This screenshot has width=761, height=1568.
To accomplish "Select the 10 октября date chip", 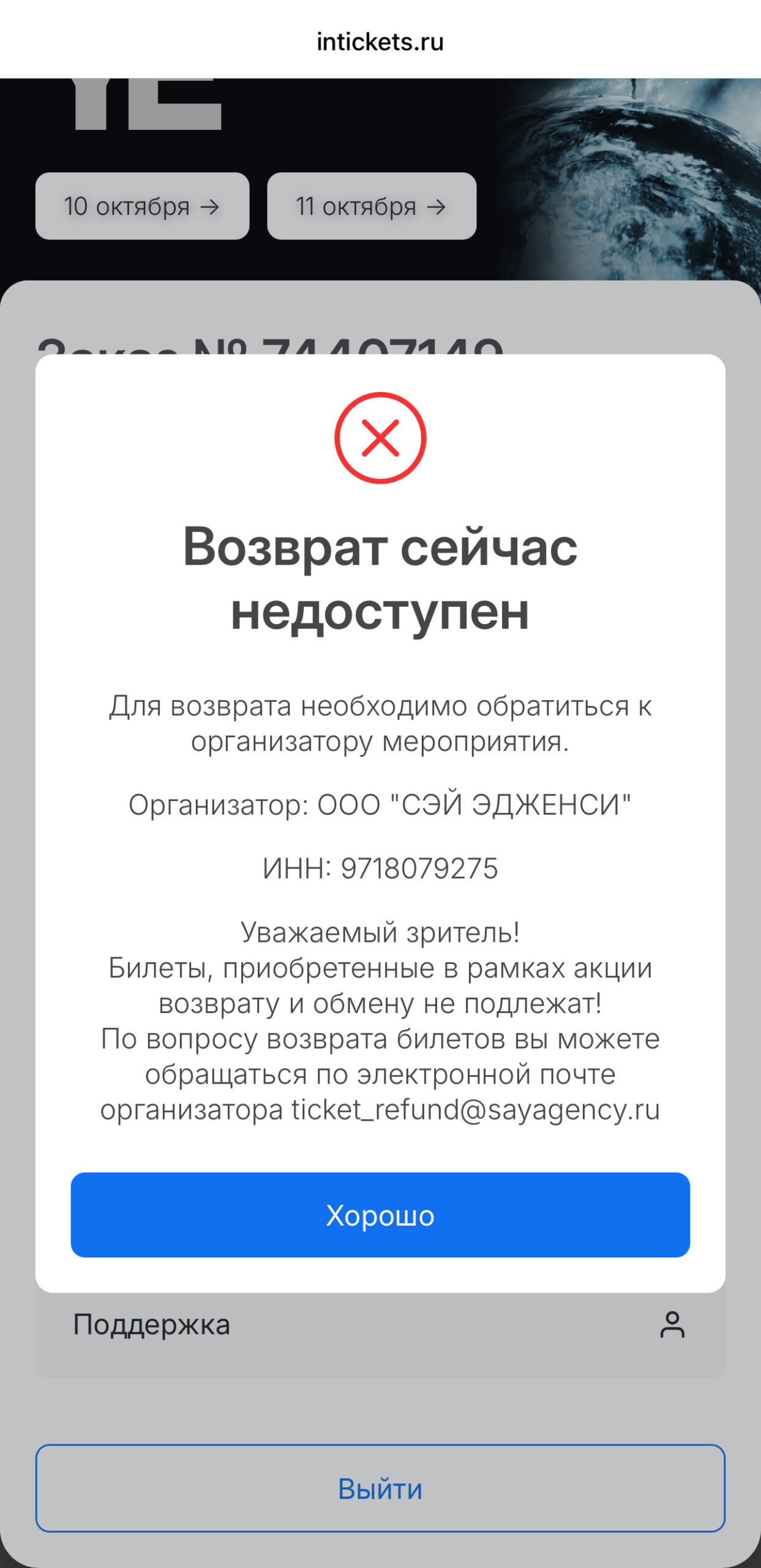I will point(142,206).
